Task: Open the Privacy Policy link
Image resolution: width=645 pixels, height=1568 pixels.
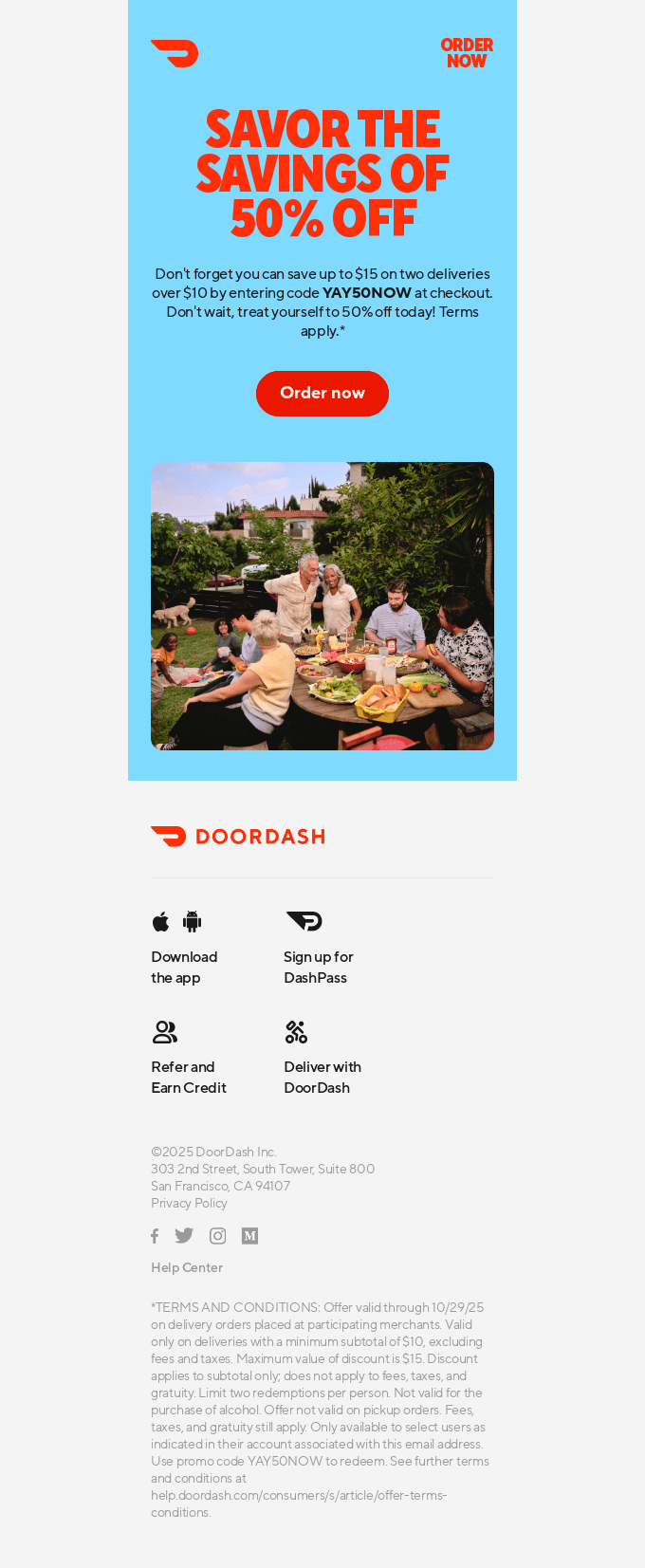Action: pos(189,1203)
